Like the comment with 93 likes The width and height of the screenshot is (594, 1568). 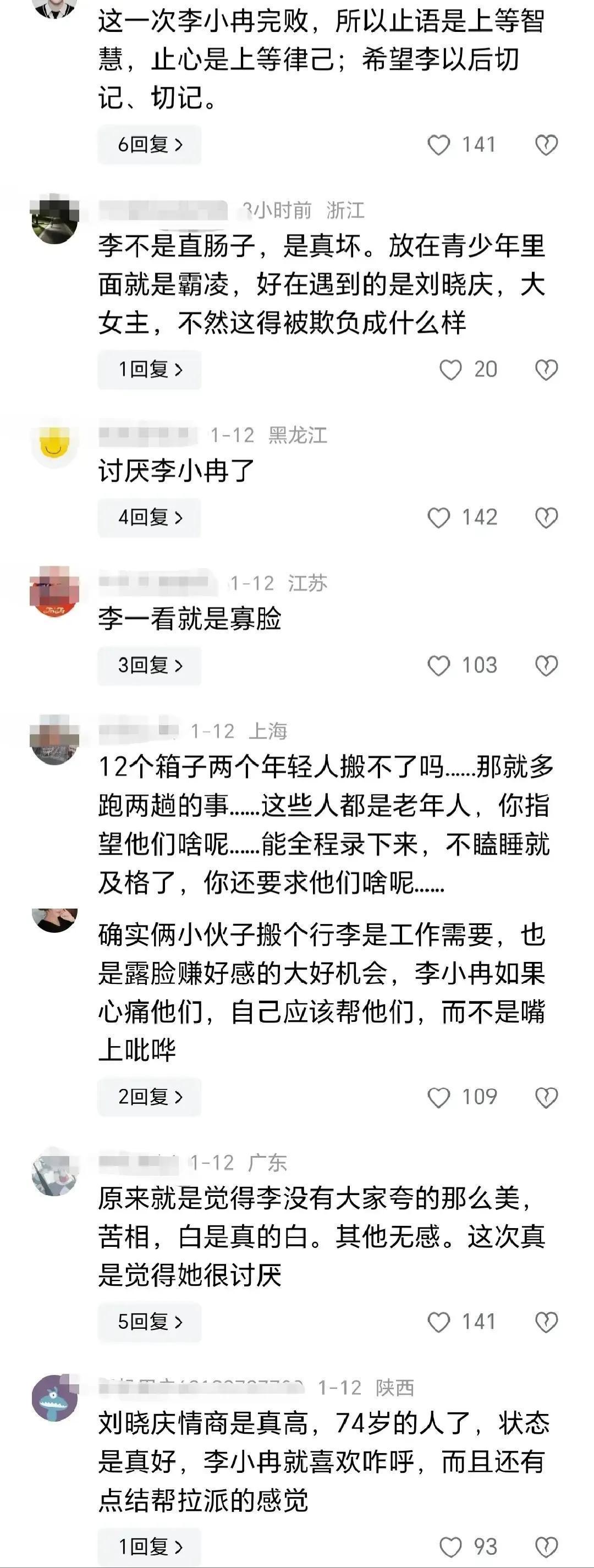450,1546
